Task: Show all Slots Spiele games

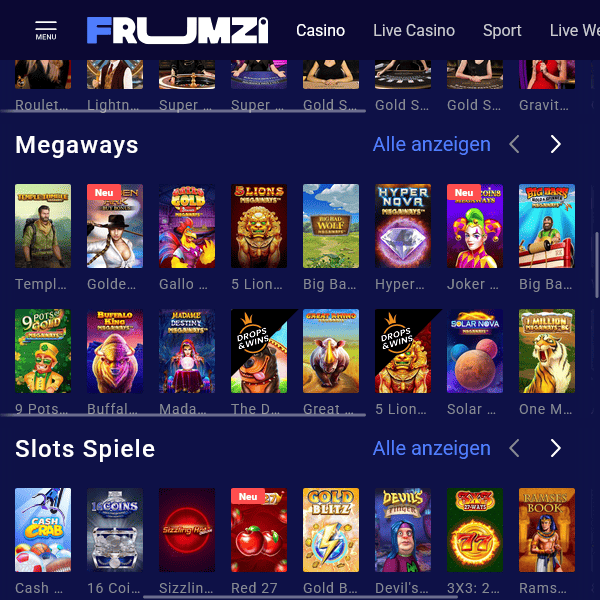Action: [x=431, y=448]
